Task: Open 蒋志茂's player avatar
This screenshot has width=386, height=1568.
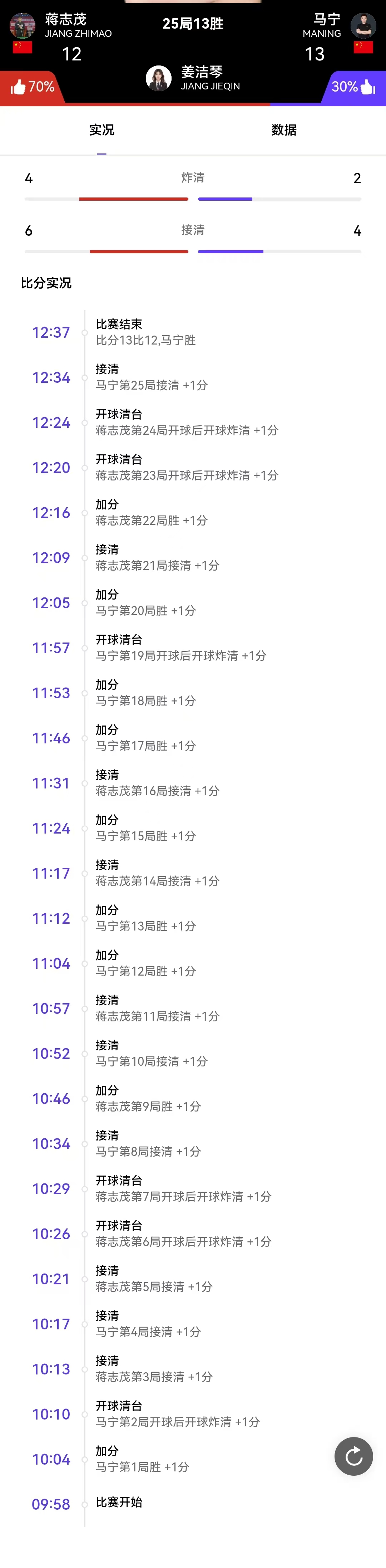Action: (23, 26)
